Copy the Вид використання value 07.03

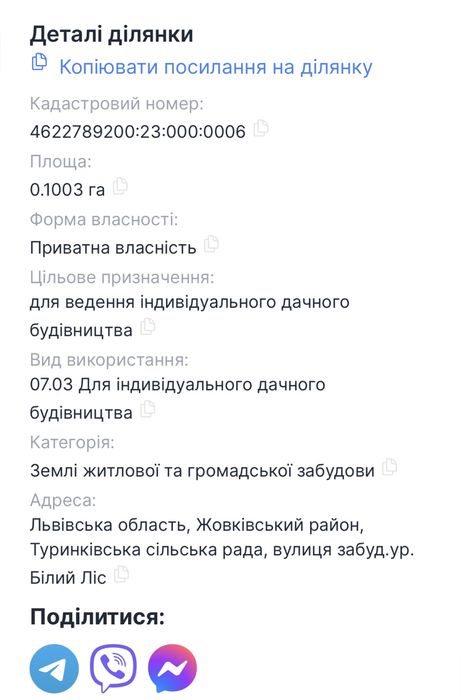[147, 409]
